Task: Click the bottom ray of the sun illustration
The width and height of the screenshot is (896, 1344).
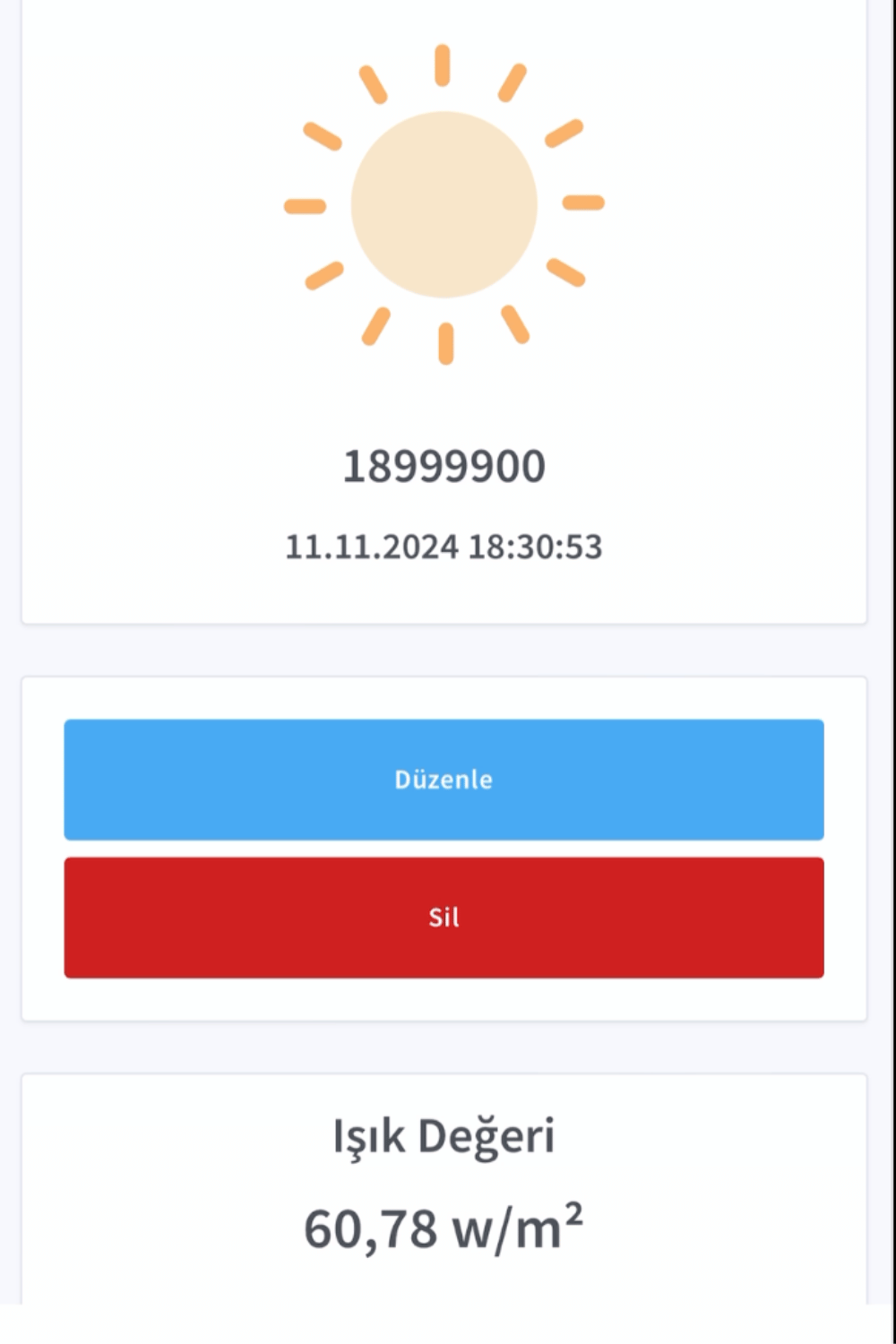Action: pos(444,340)
